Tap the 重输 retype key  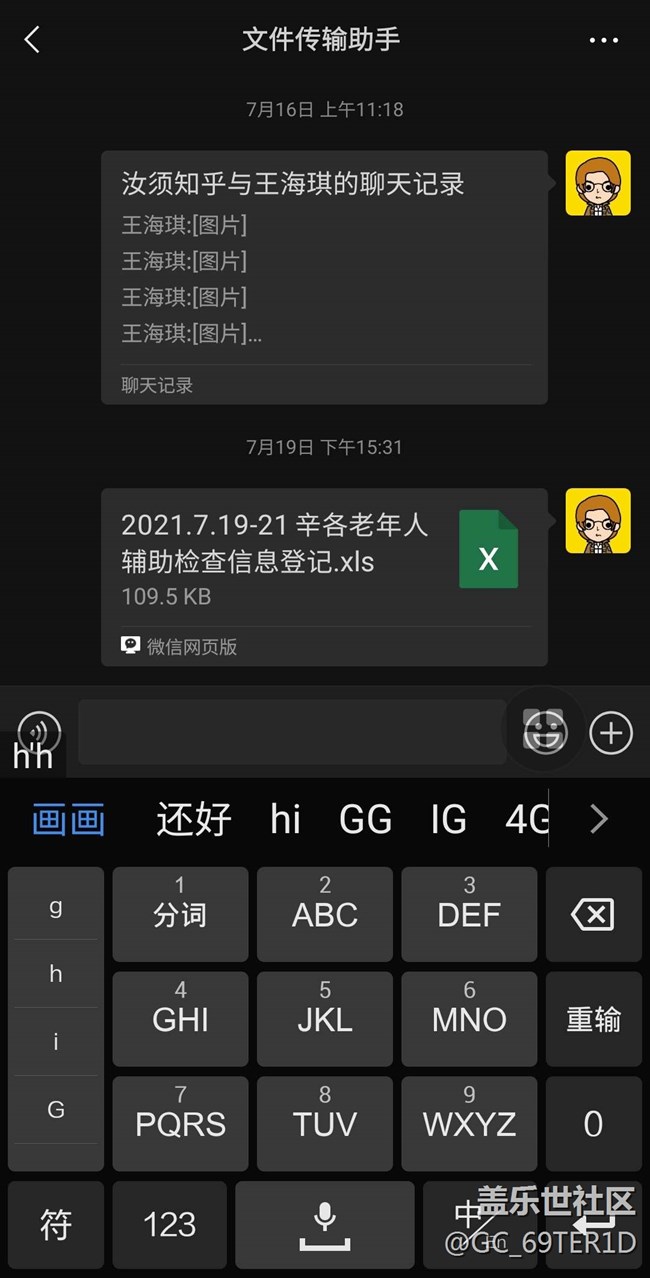pos(593,1019)
